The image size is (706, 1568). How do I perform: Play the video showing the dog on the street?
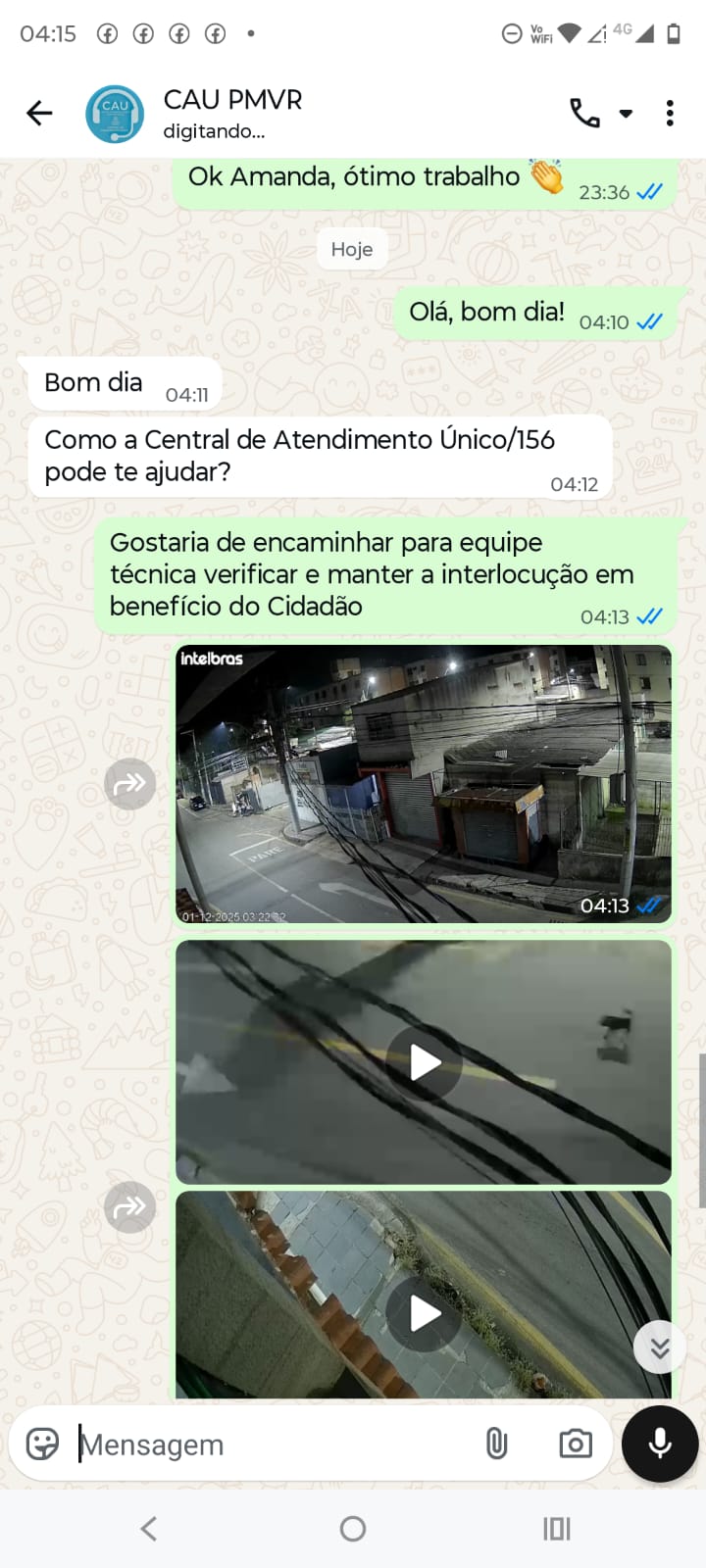424,1062
